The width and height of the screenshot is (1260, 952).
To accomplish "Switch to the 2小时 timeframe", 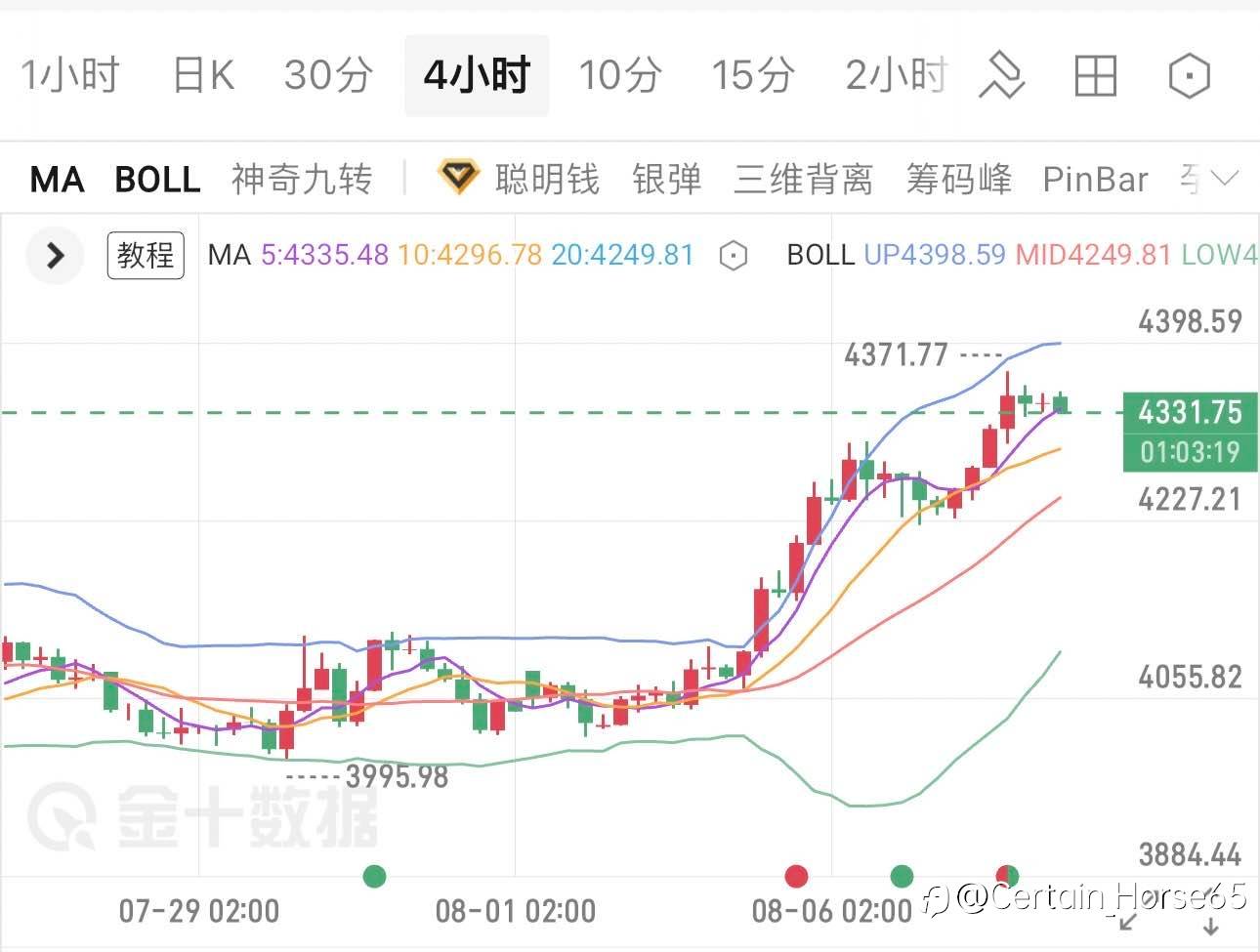I will [897, 75].
